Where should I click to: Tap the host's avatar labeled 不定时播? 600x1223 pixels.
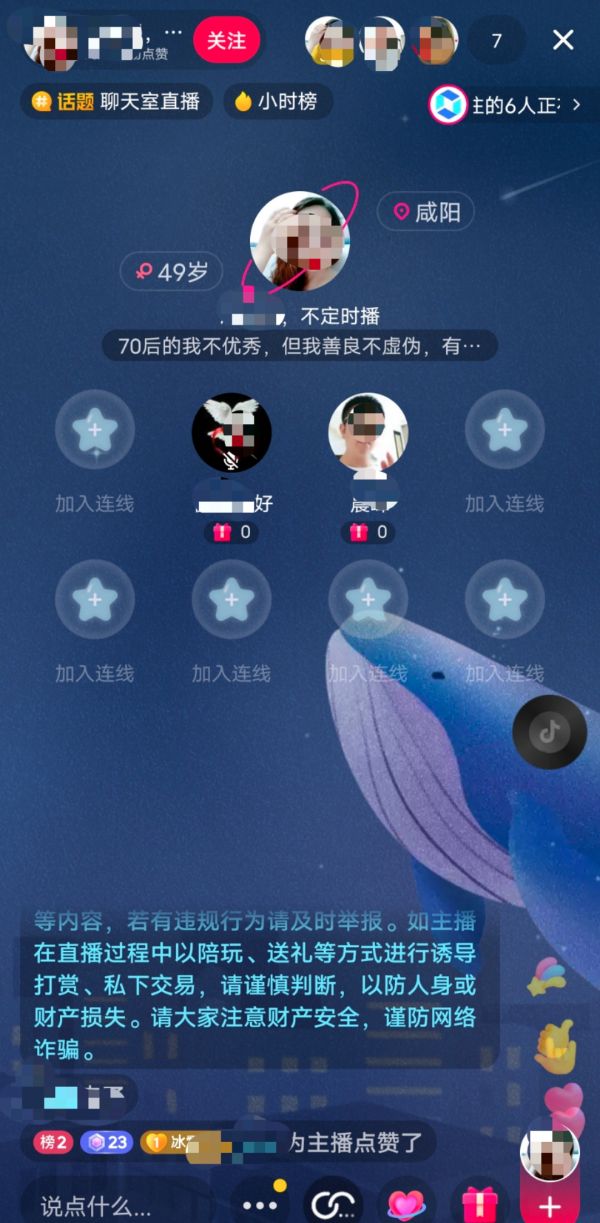coord(299,241)
